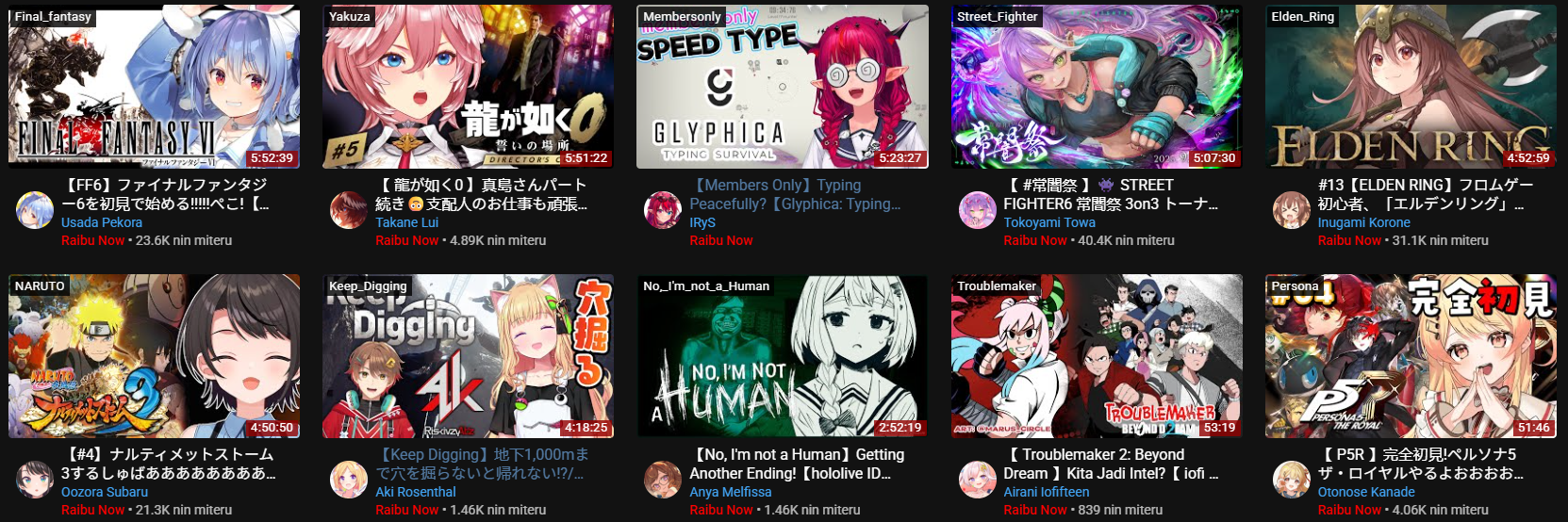The image size is (1568, 522).
Task: Tap Otonose Kanade's avatar icon
Action: click(x=1291, y=480)
